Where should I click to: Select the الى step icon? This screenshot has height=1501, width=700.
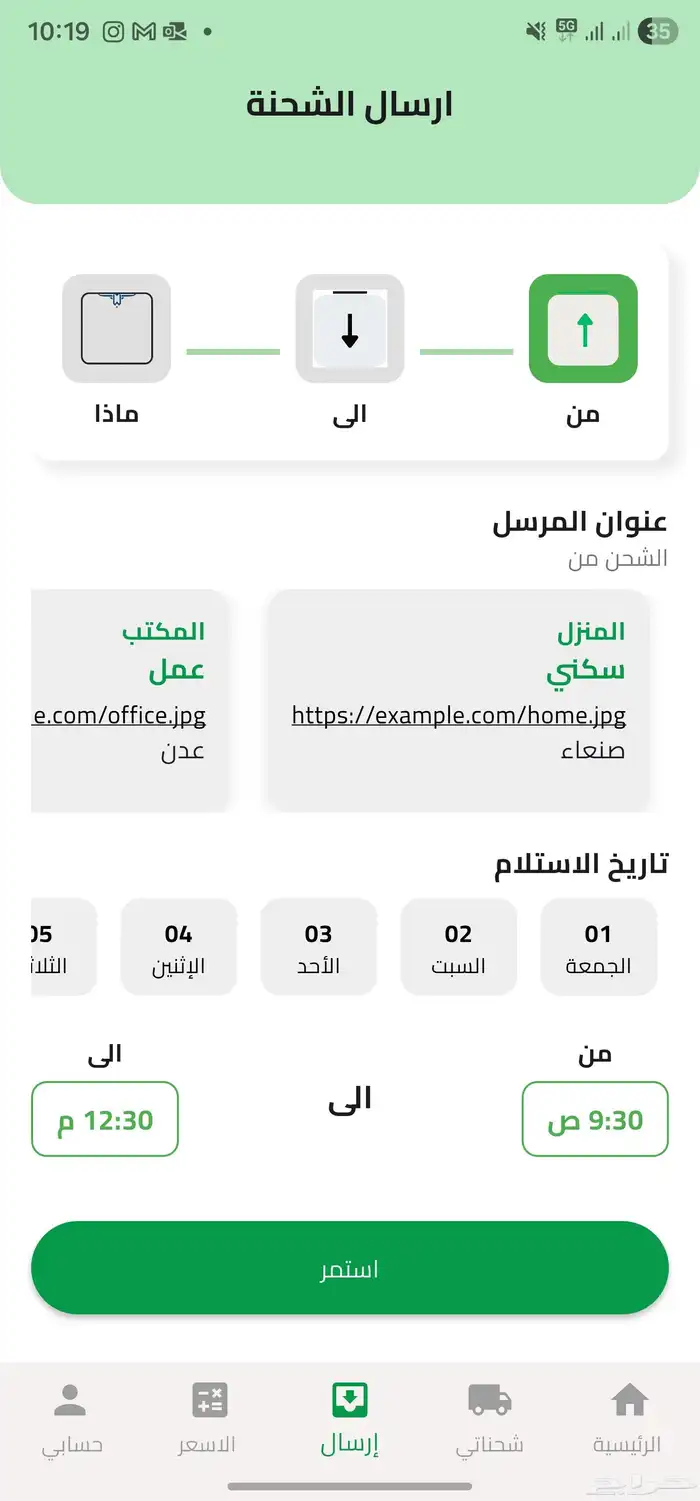click(349, 329)
